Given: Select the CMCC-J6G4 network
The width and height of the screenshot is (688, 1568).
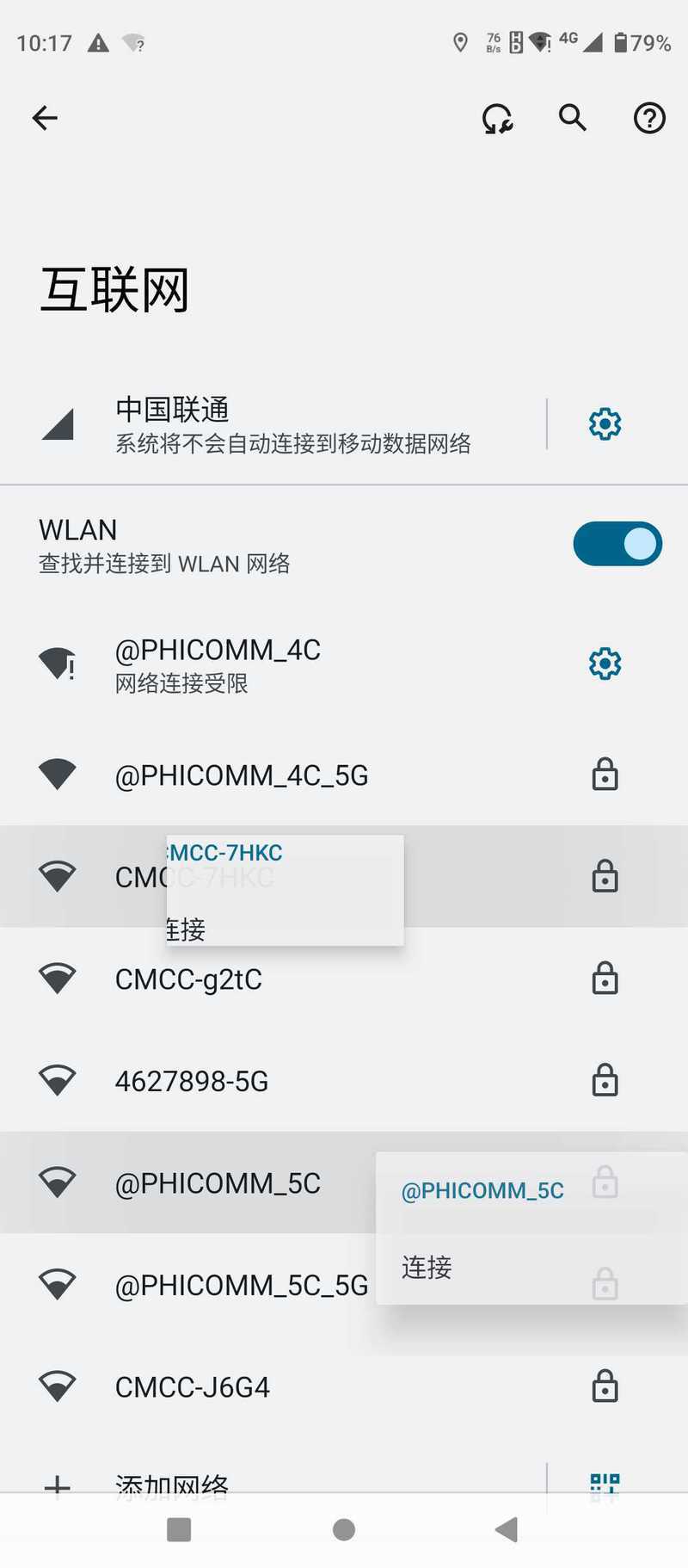Looking at the screenshot, I should (x=258, y=1386).
